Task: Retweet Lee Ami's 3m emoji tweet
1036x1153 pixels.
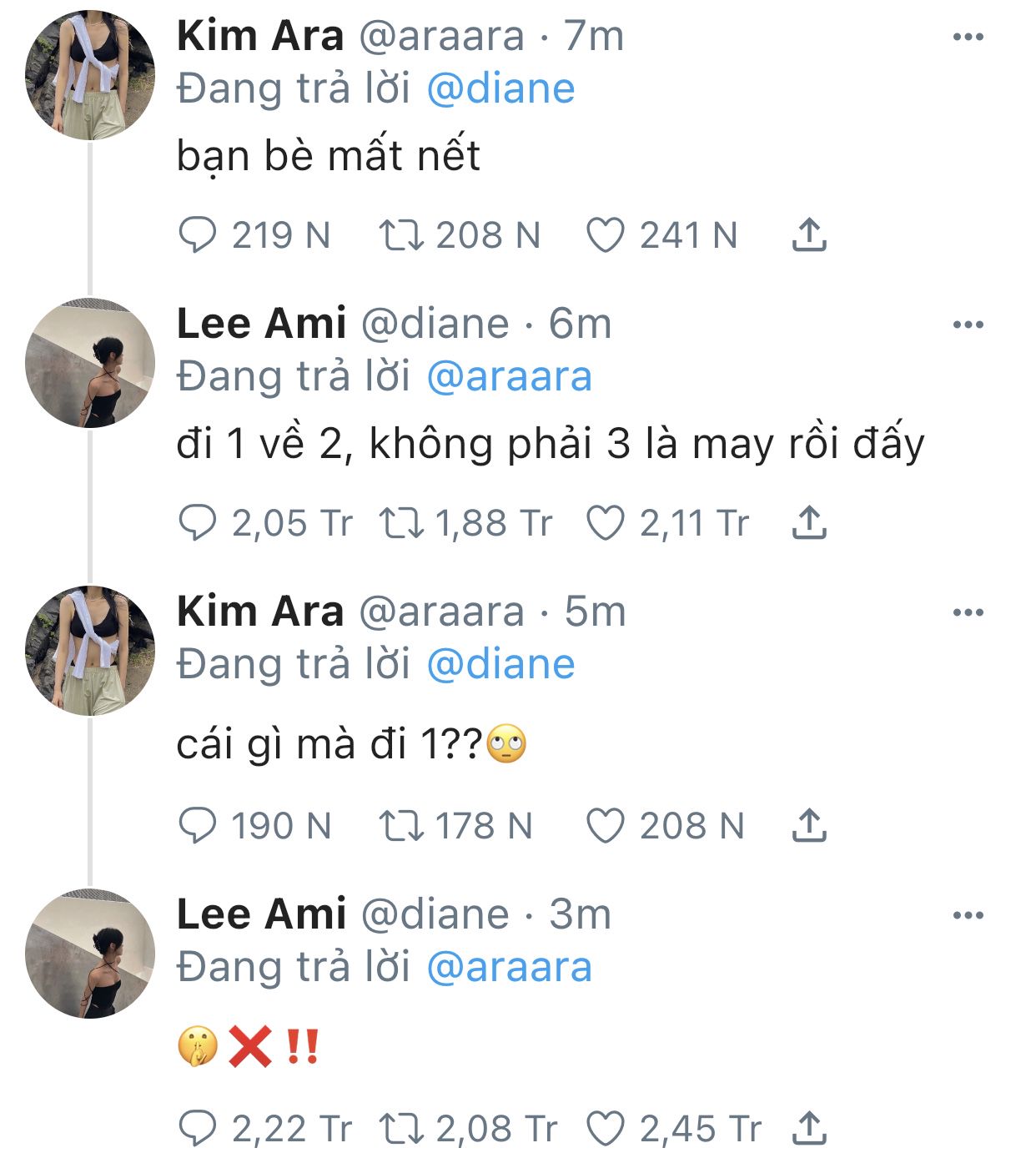Action: [402, 1129]
